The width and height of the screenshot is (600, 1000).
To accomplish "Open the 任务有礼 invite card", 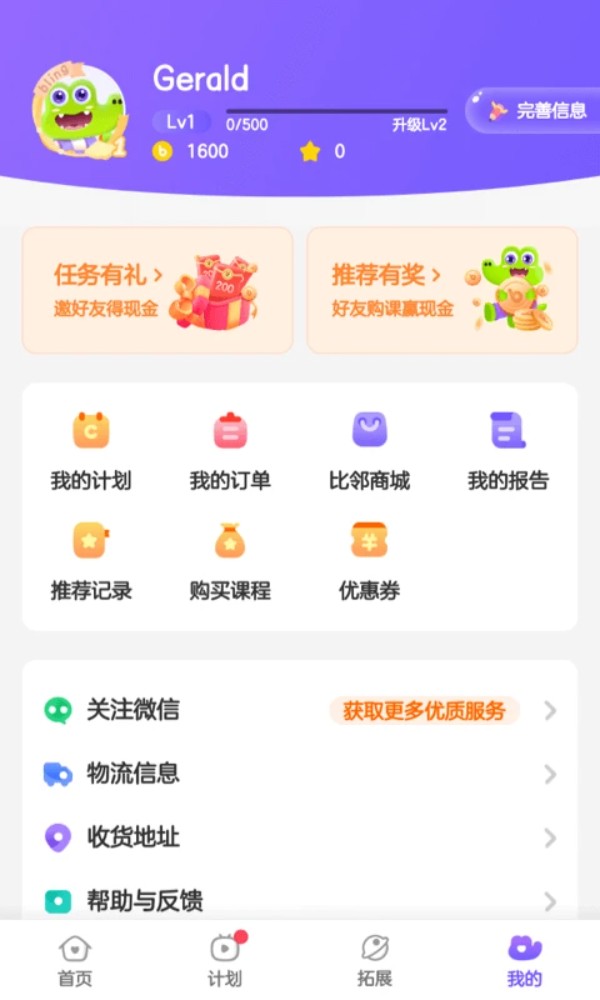I will [157, 290].
